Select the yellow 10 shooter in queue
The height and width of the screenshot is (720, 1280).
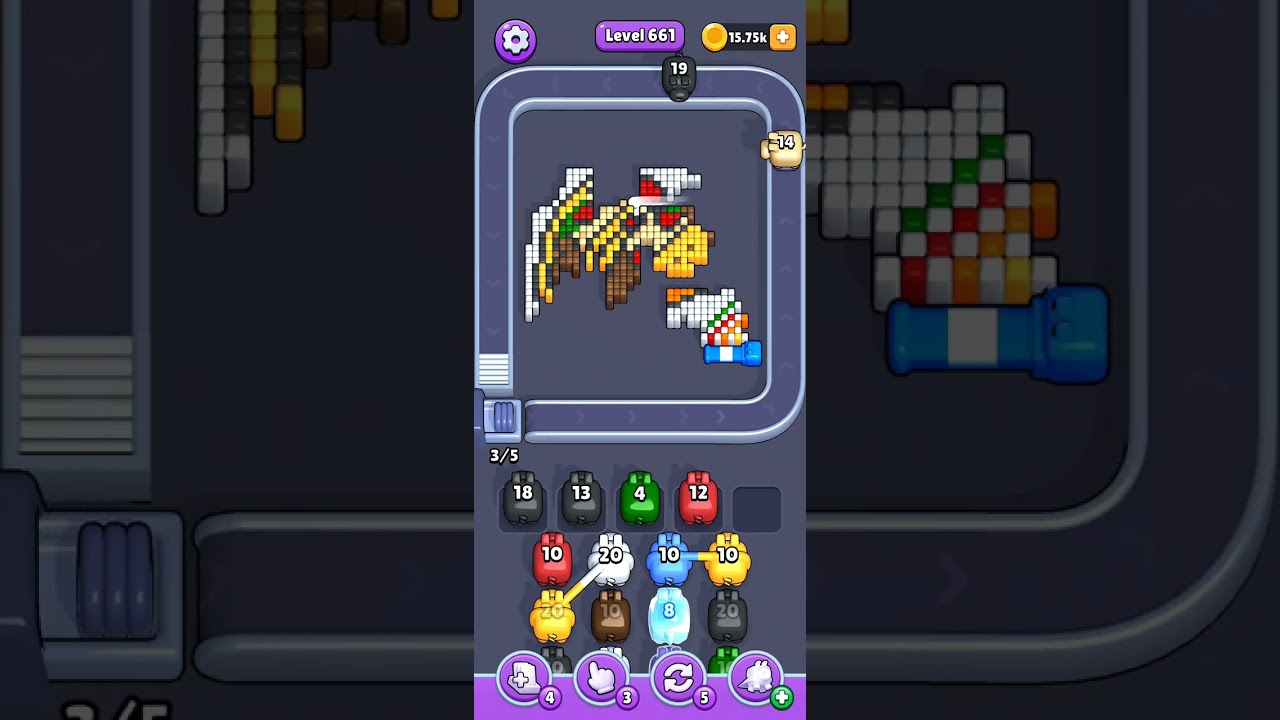pyautogui.click(x=727, y=561)
